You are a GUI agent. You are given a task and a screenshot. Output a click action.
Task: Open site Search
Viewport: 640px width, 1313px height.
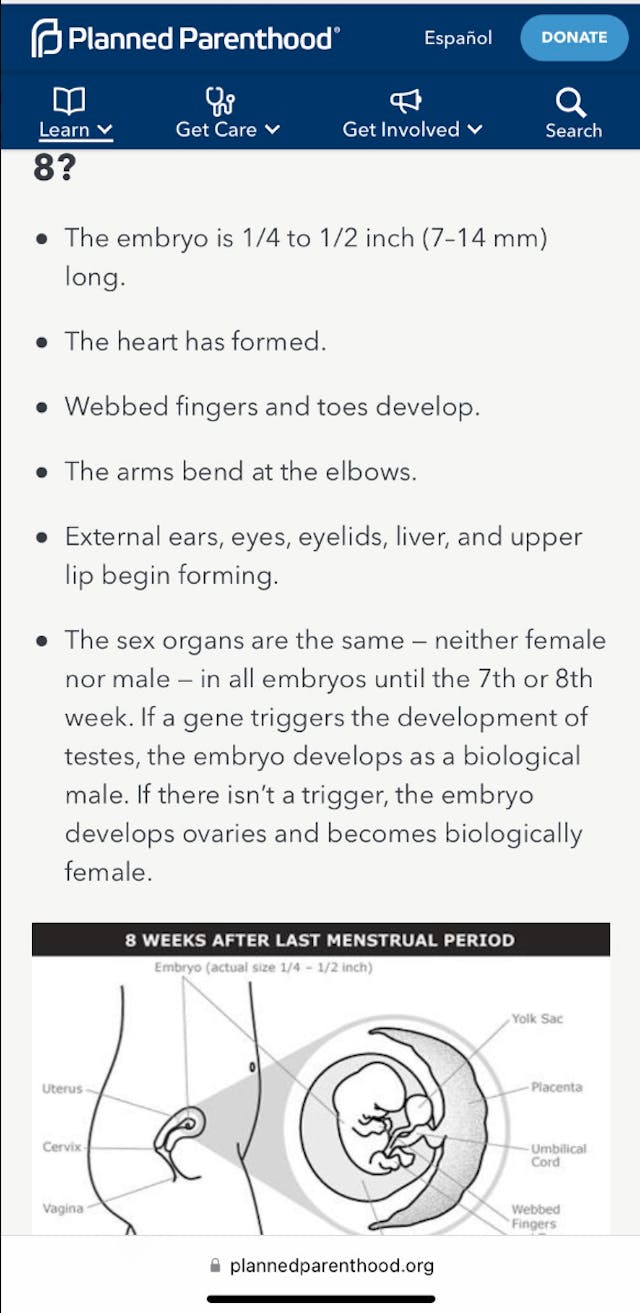pyautogui.click(x=573, y=113)
